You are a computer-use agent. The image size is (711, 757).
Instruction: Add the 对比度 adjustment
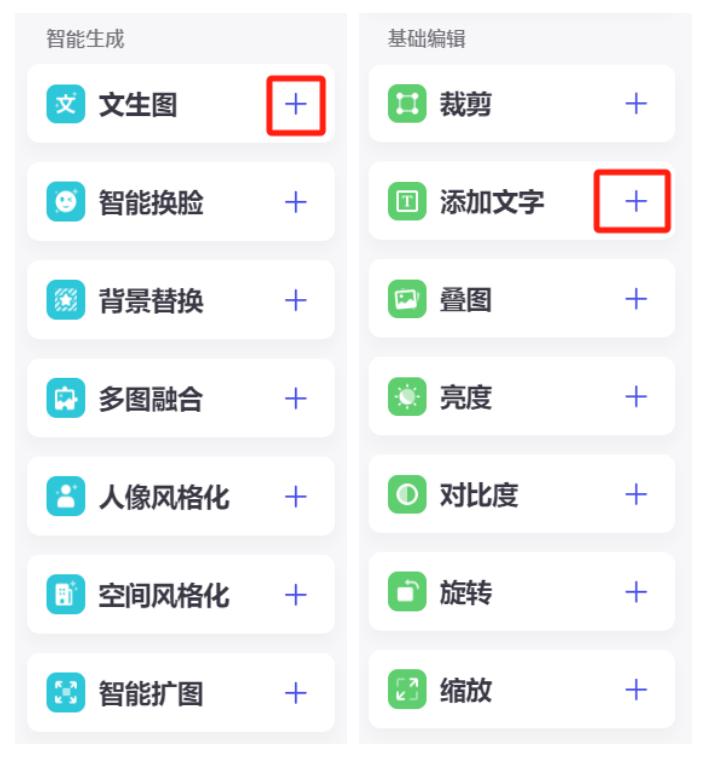coord(636,494)
